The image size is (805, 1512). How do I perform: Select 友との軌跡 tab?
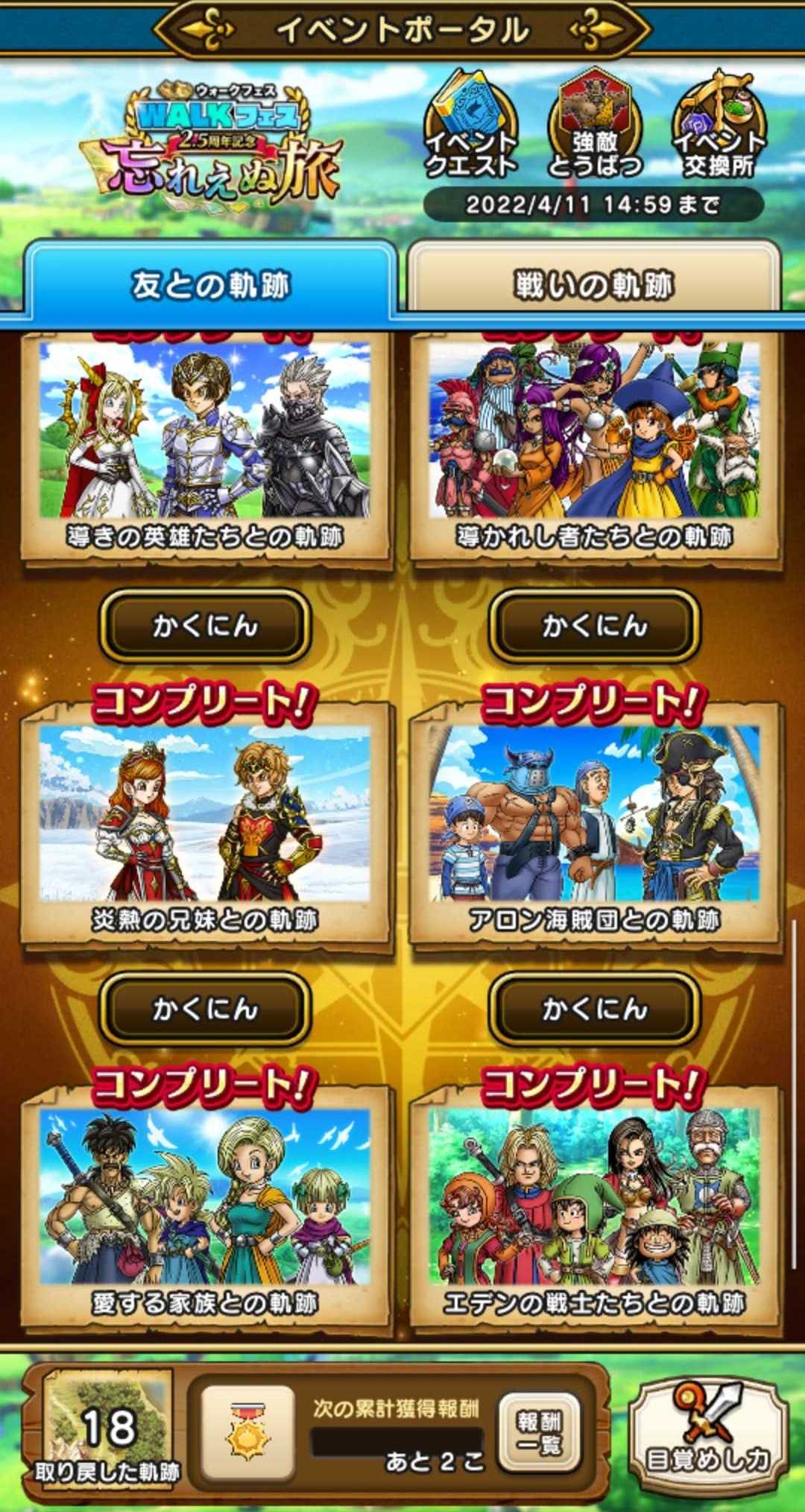pyautogui.click(x=209, y=285)
